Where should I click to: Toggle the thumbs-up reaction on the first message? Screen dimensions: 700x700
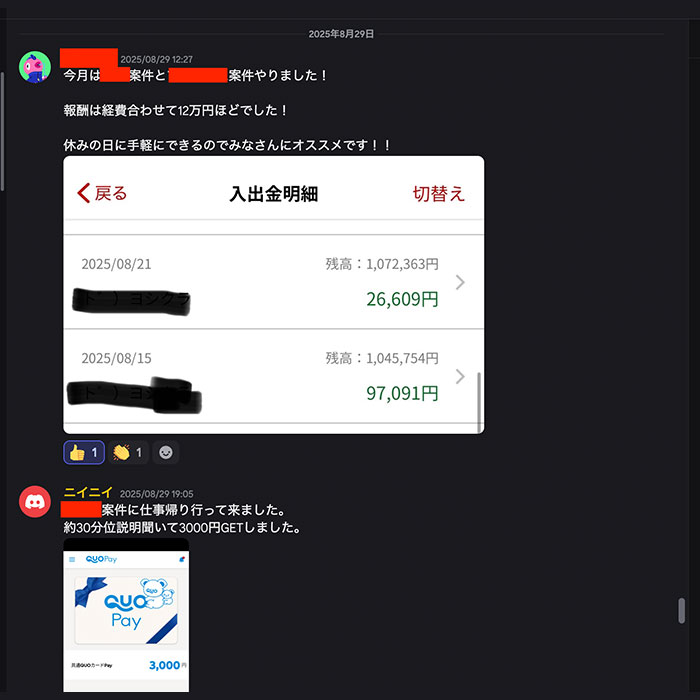coord(84,453)
